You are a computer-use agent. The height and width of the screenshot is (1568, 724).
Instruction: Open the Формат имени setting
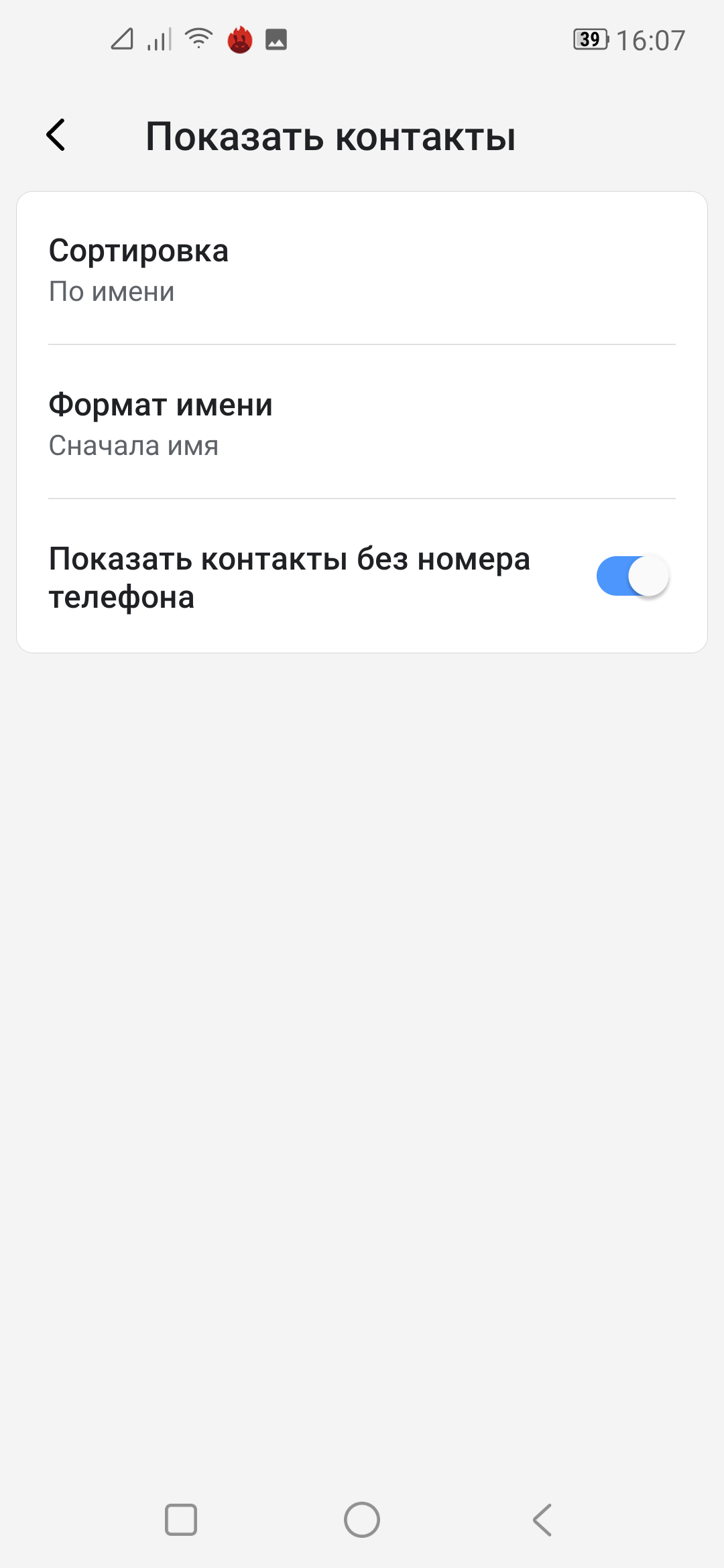(x=362, y=423)
